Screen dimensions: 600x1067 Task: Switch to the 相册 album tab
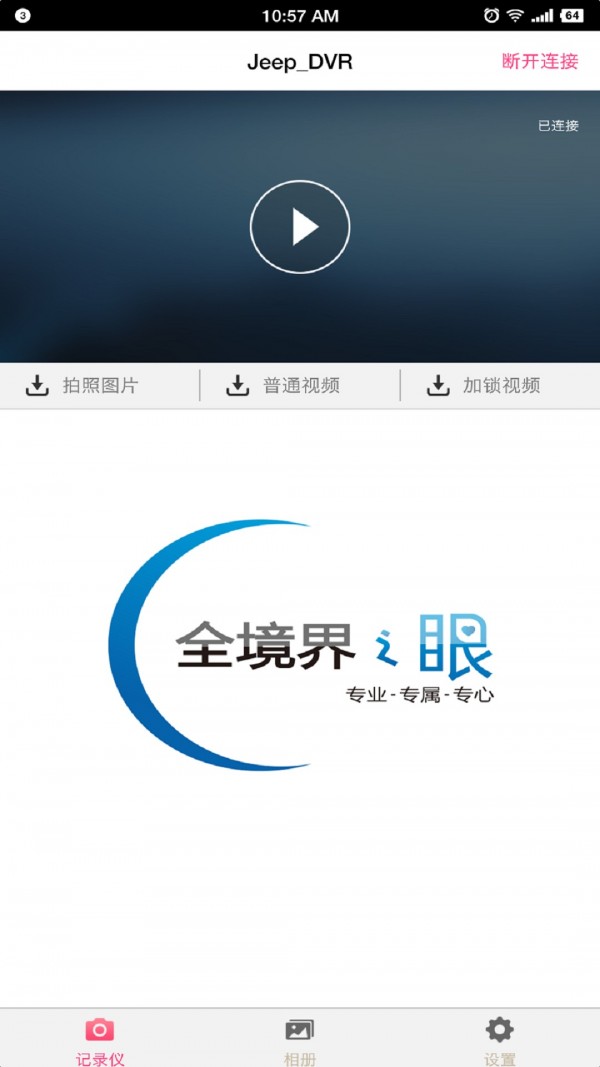(300, 1040)
